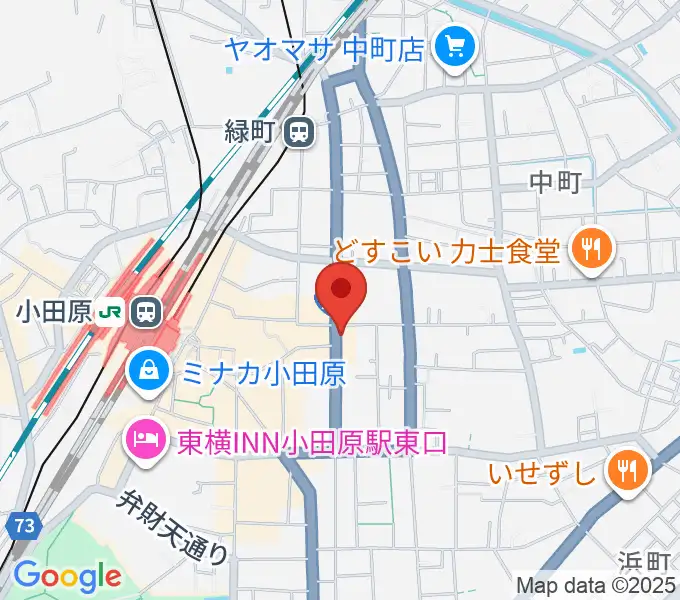
Task: Open いせずし restaurant marker
Action: 628,470
